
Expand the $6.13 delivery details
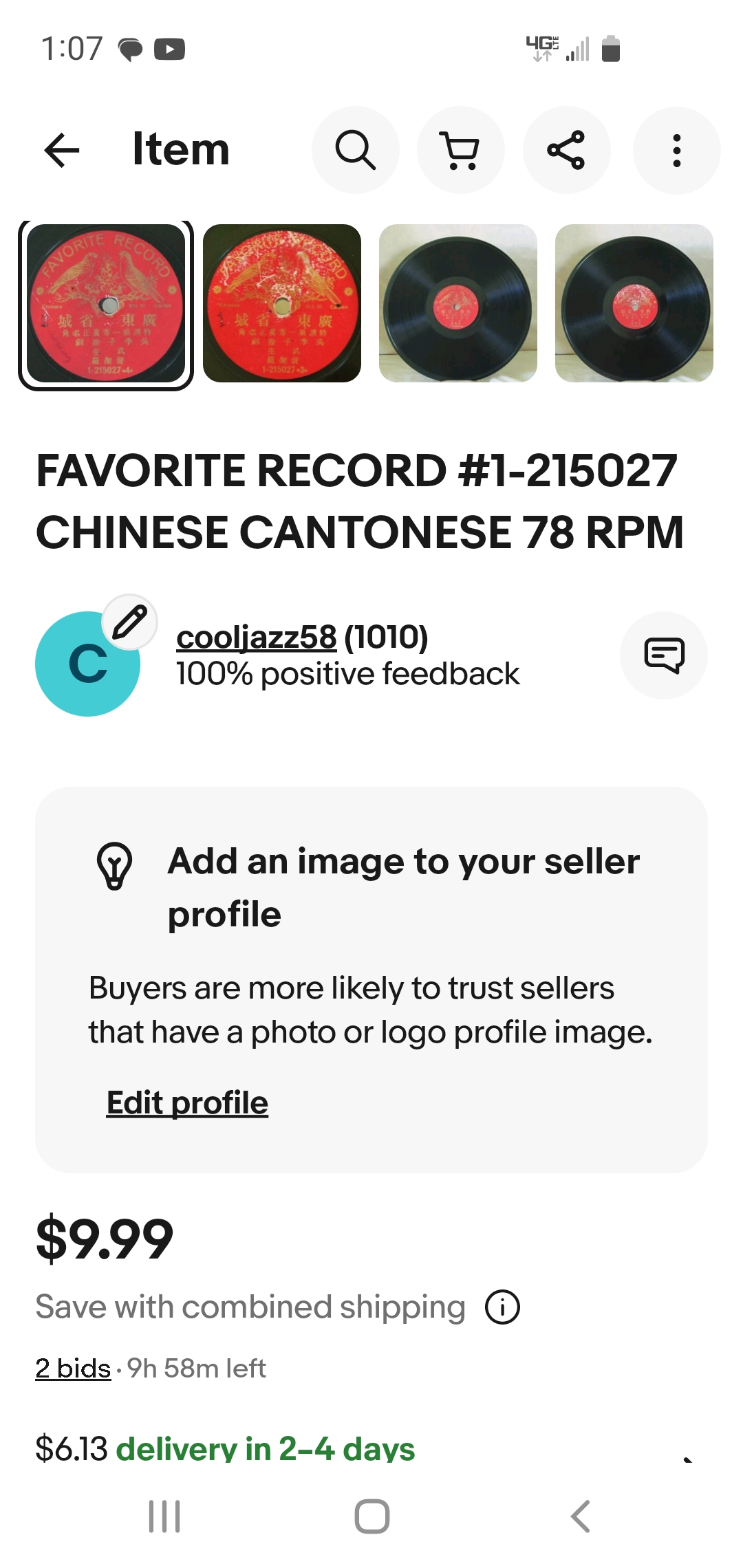click(688, 1452)
